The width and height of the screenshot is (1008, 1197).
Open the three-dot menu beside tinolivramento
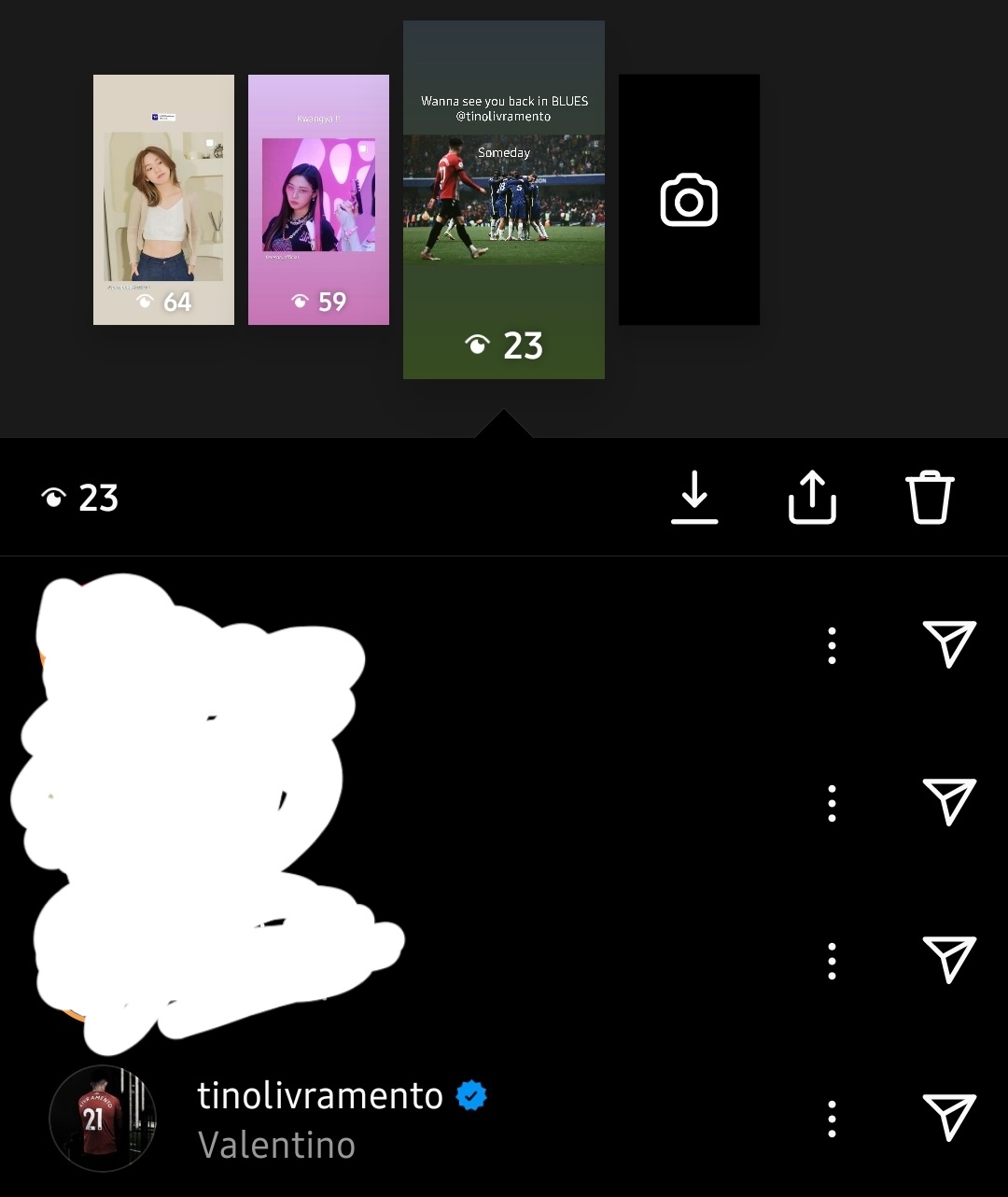[832, 1118]
